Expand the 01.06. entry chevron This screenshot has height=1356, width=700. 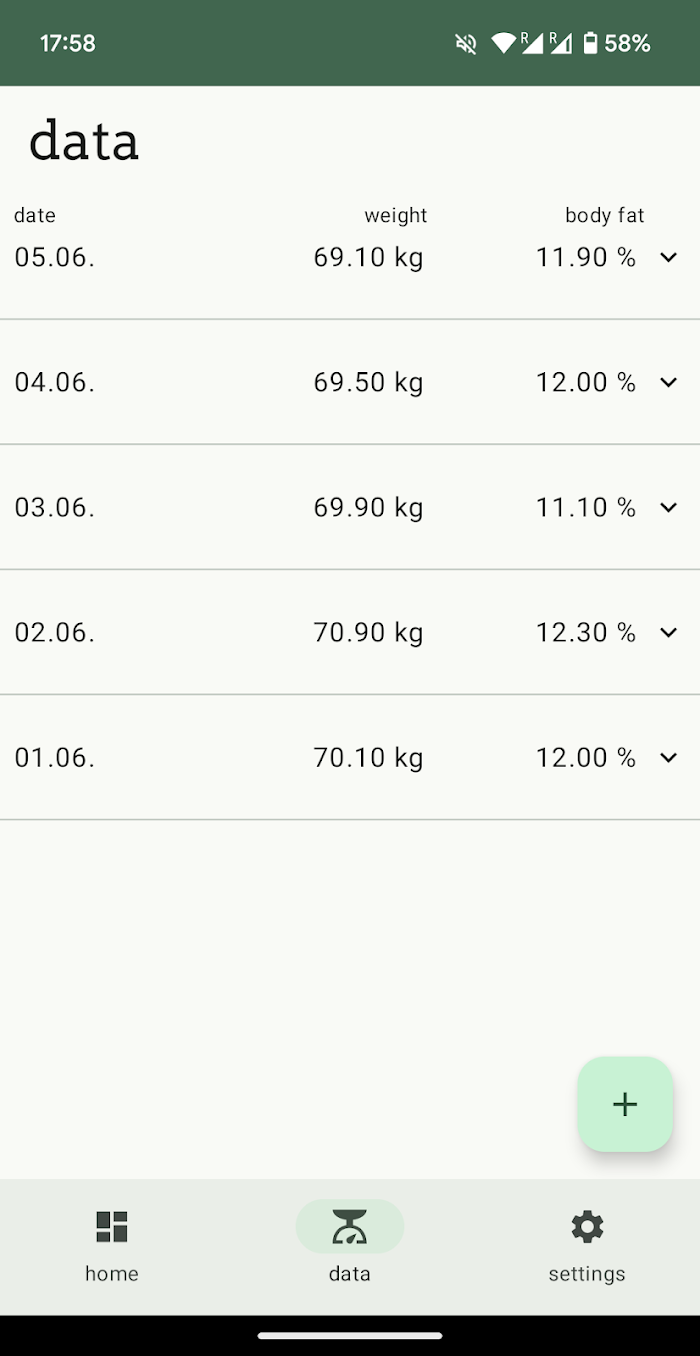coord(669,757)
